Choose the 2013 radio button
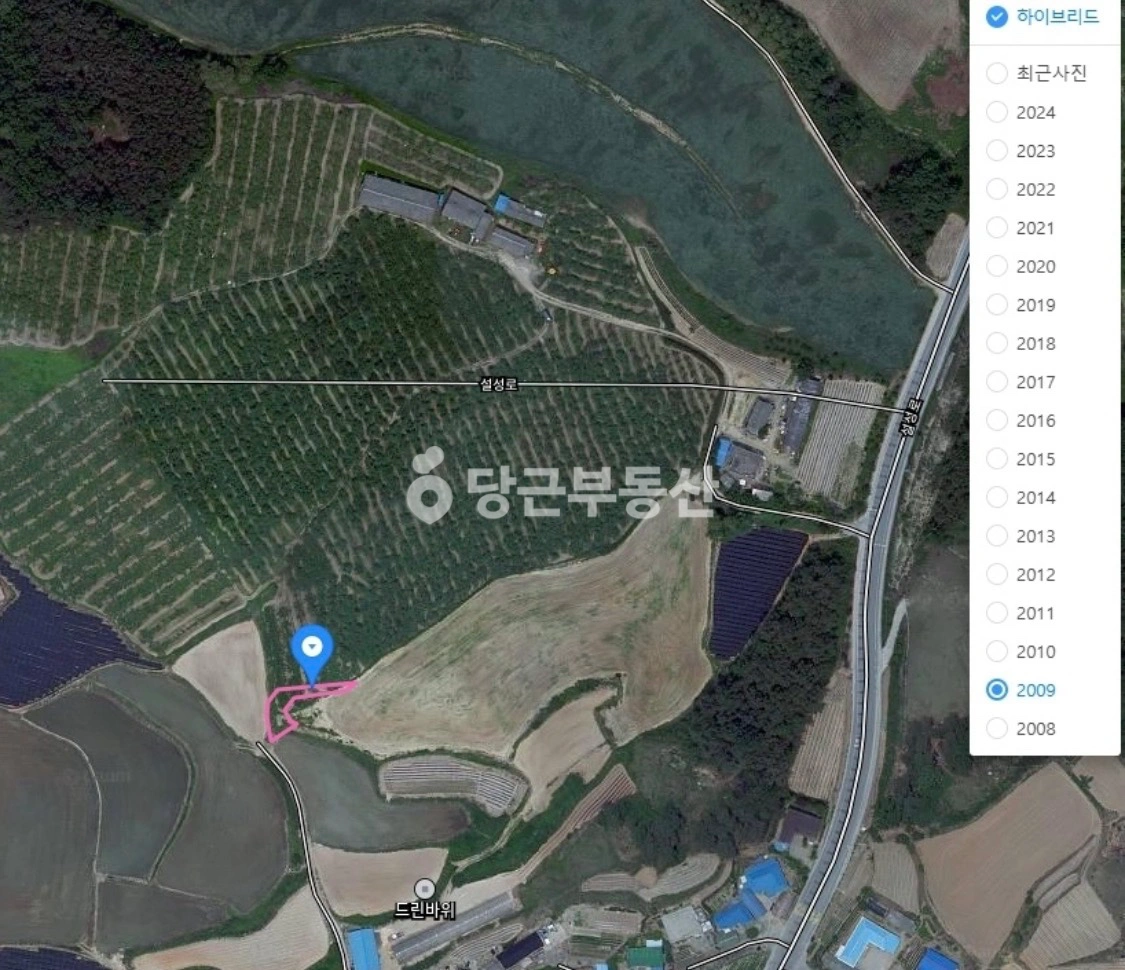Image resolution: width=1125 pixels, height=970 pixels. coord(997,536)
